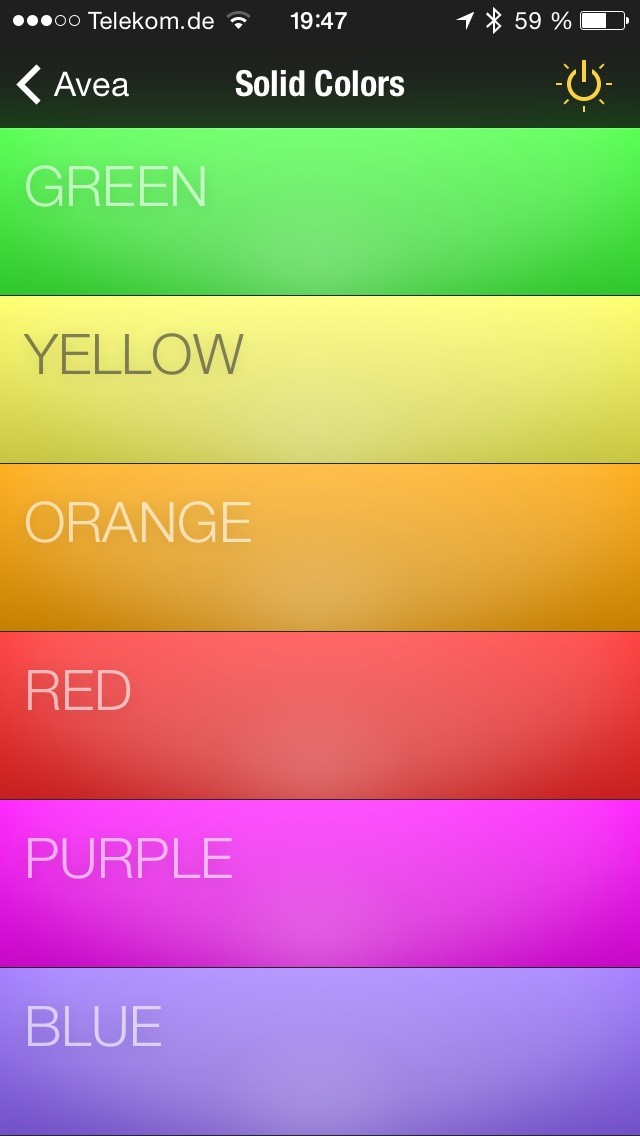Viewport: 640px width, 1136px height.
Task: Set the light to ORANGE
Action: click(320, 548)
